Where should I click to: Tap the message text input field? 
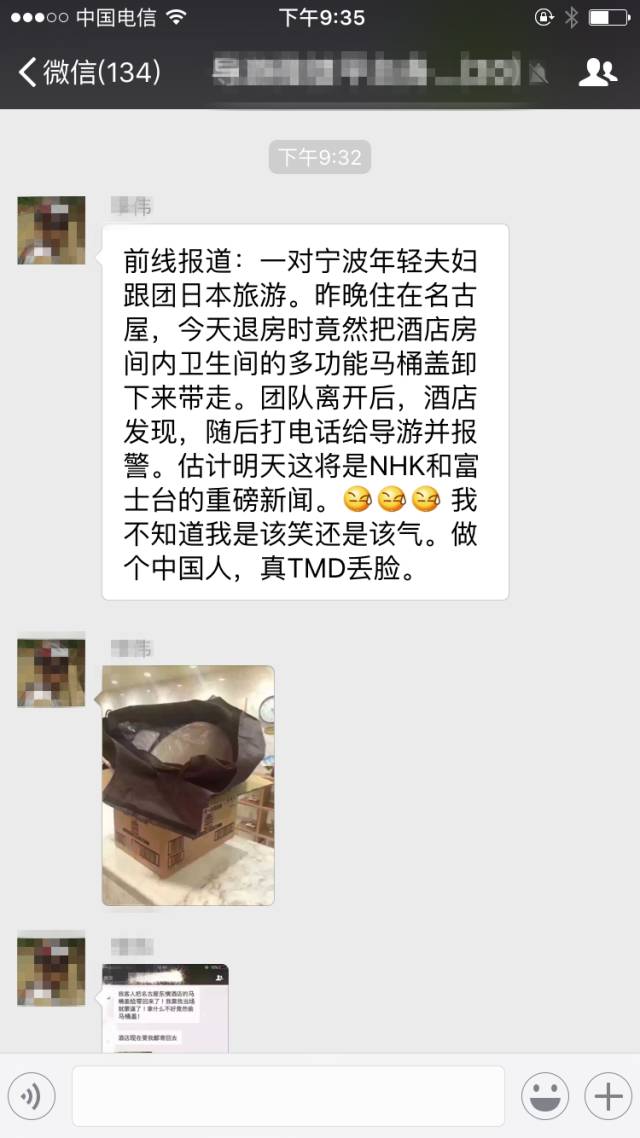[x=288, y=1096]
